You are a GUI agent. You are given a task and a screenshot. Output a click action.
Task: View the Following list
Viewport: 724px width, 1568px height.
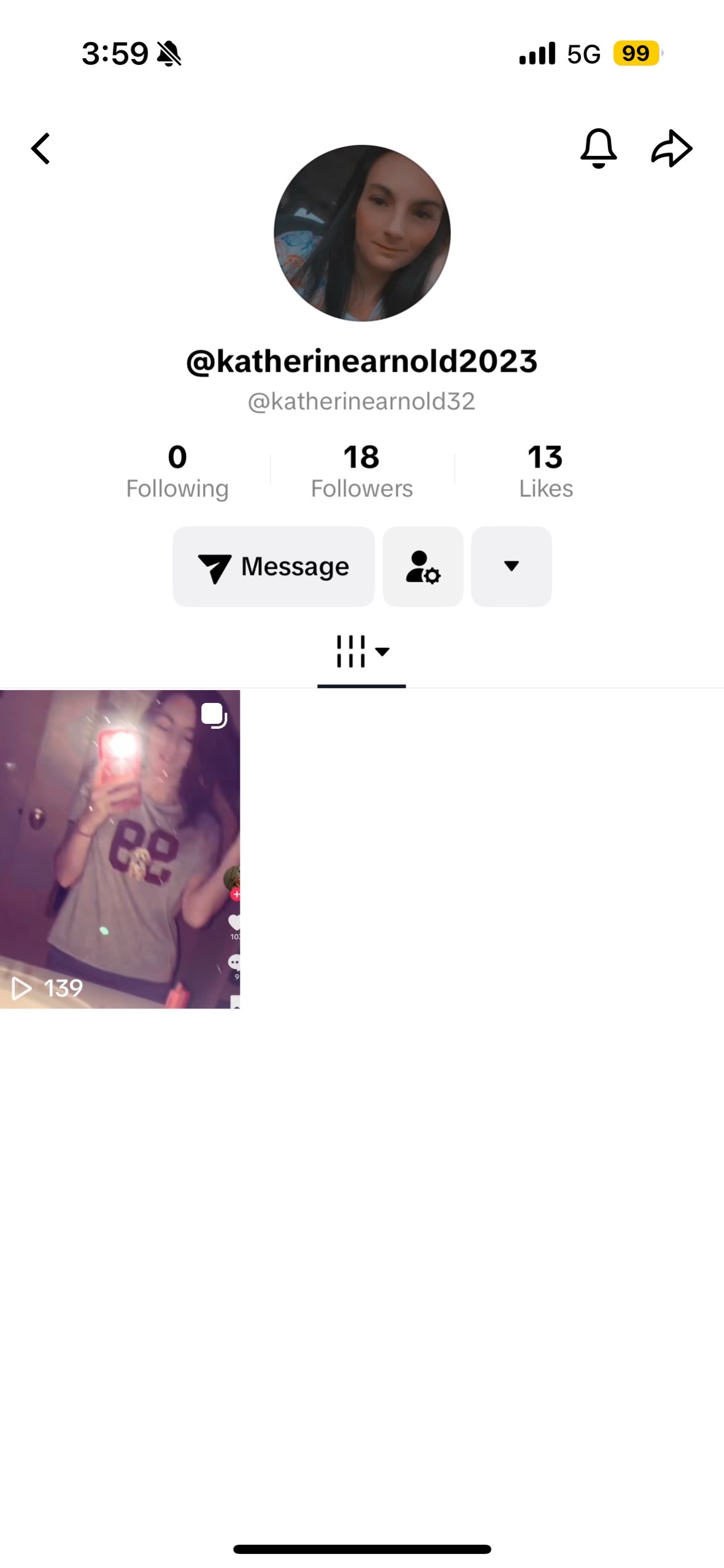[x=177, y=471]
